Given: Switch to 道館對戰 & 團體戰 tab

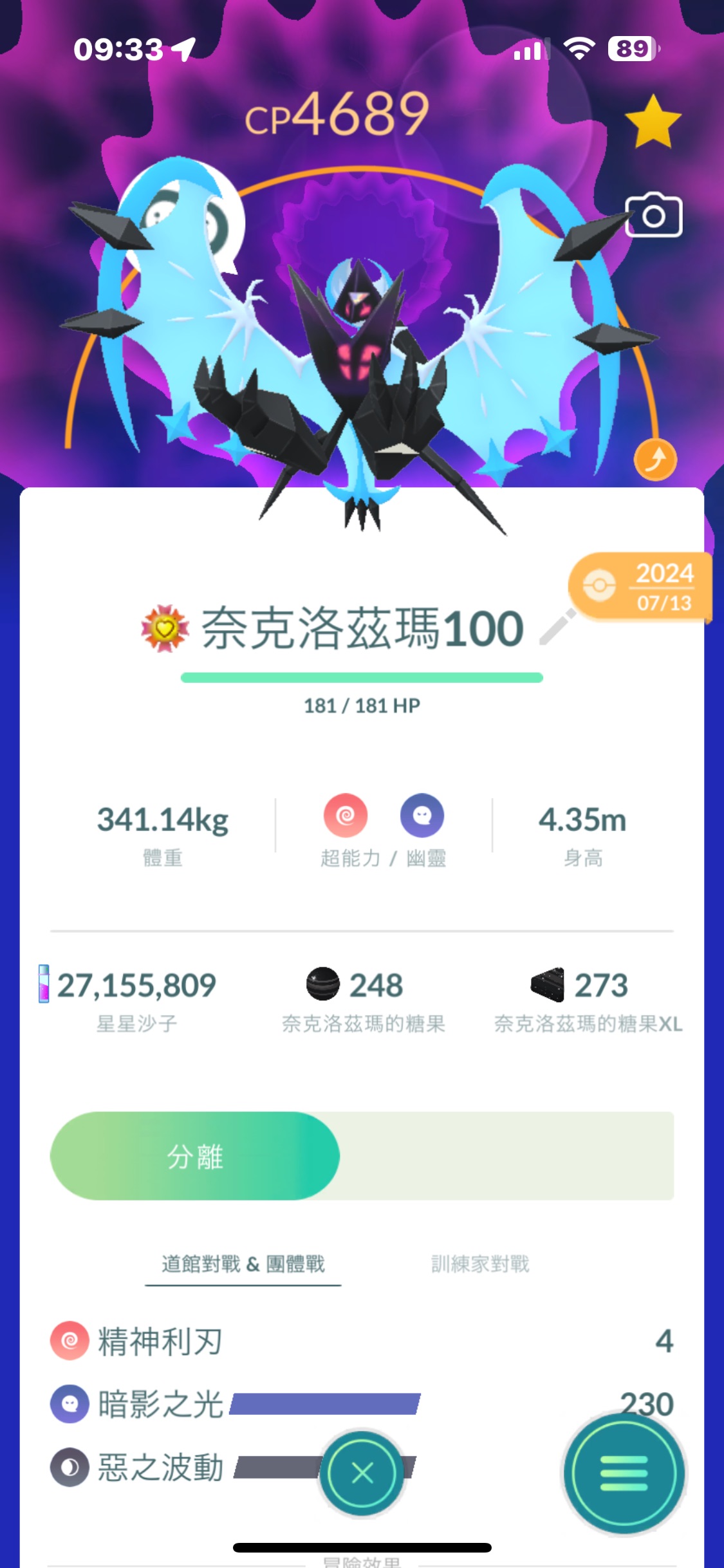Looking at the screenshot, I should tap(243, 1264).
